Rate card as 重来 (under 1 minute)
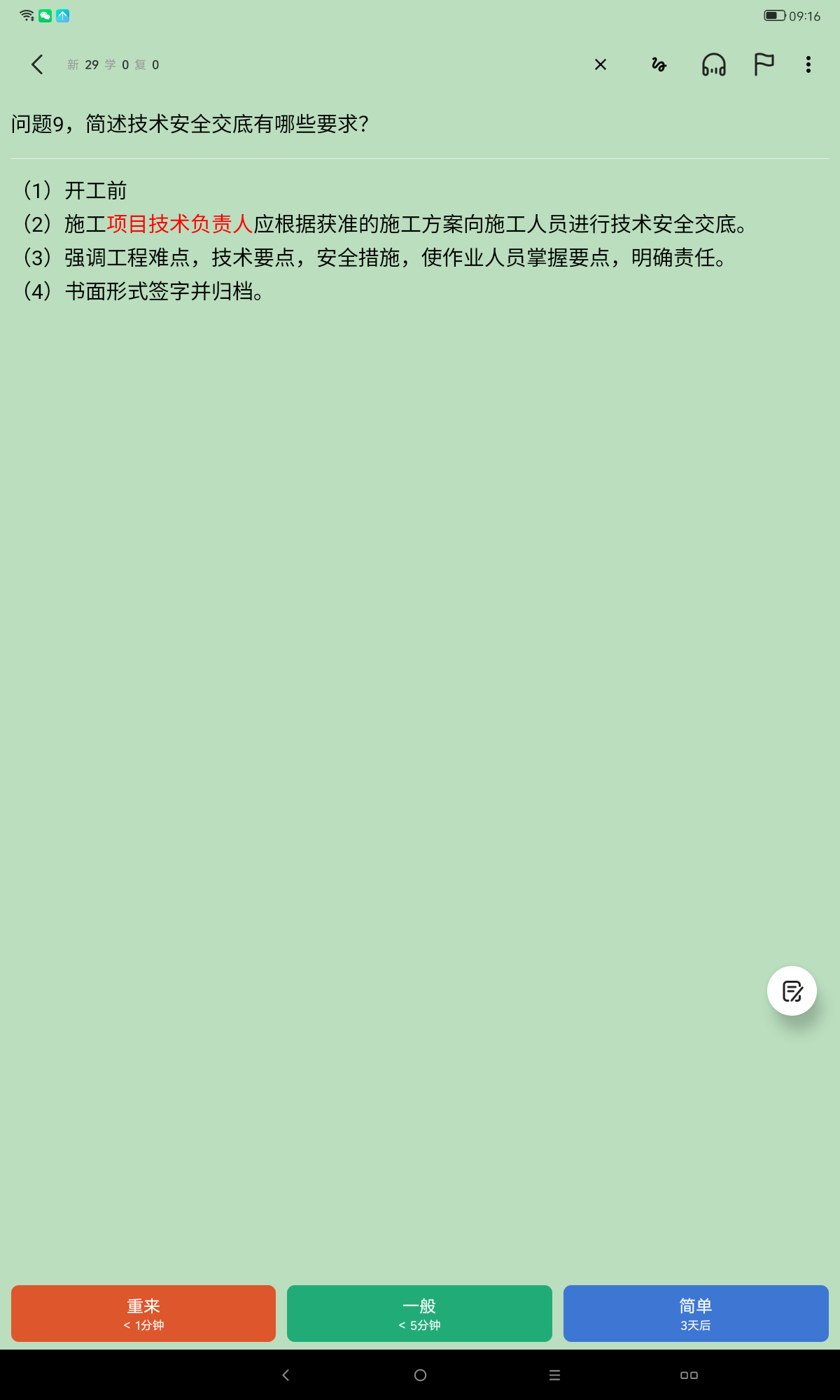Viewport: 840px width, 1400px height. click(x=143, y=1313)
